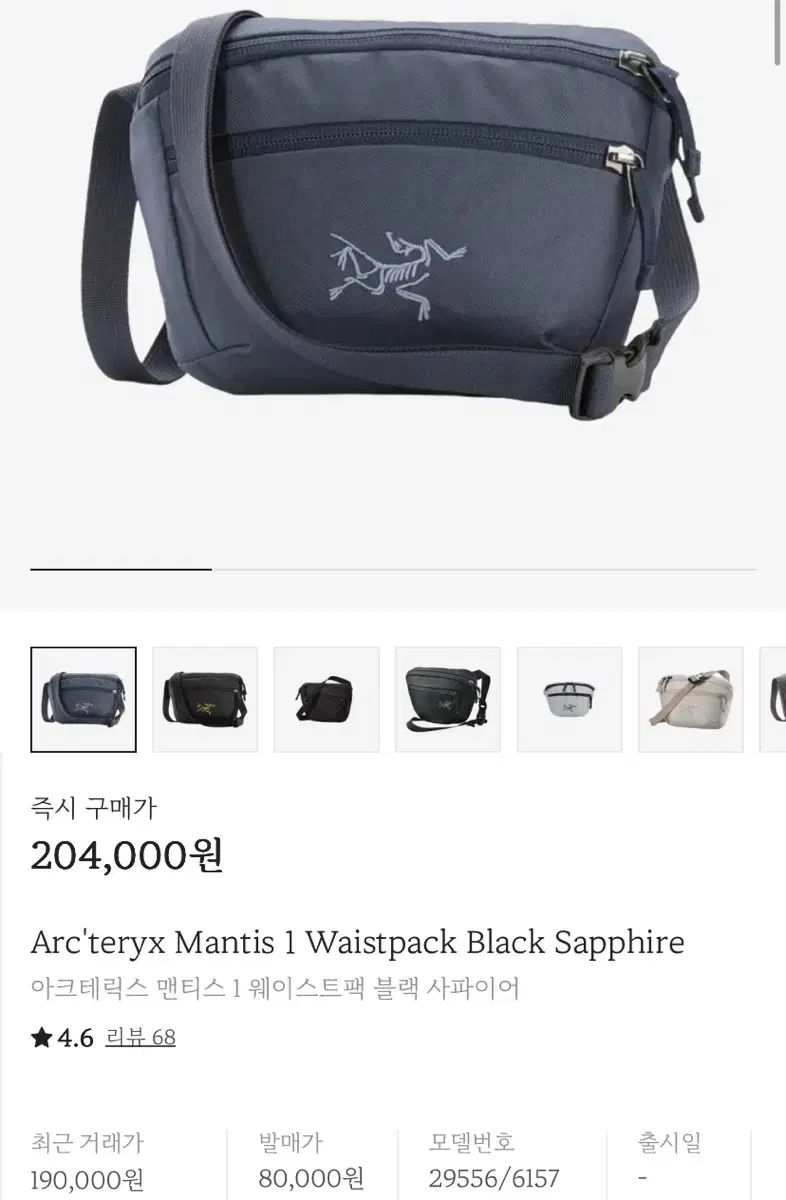Select the dark waistpack with strap thumbnail
The image size is (786, 1200).
448,699
